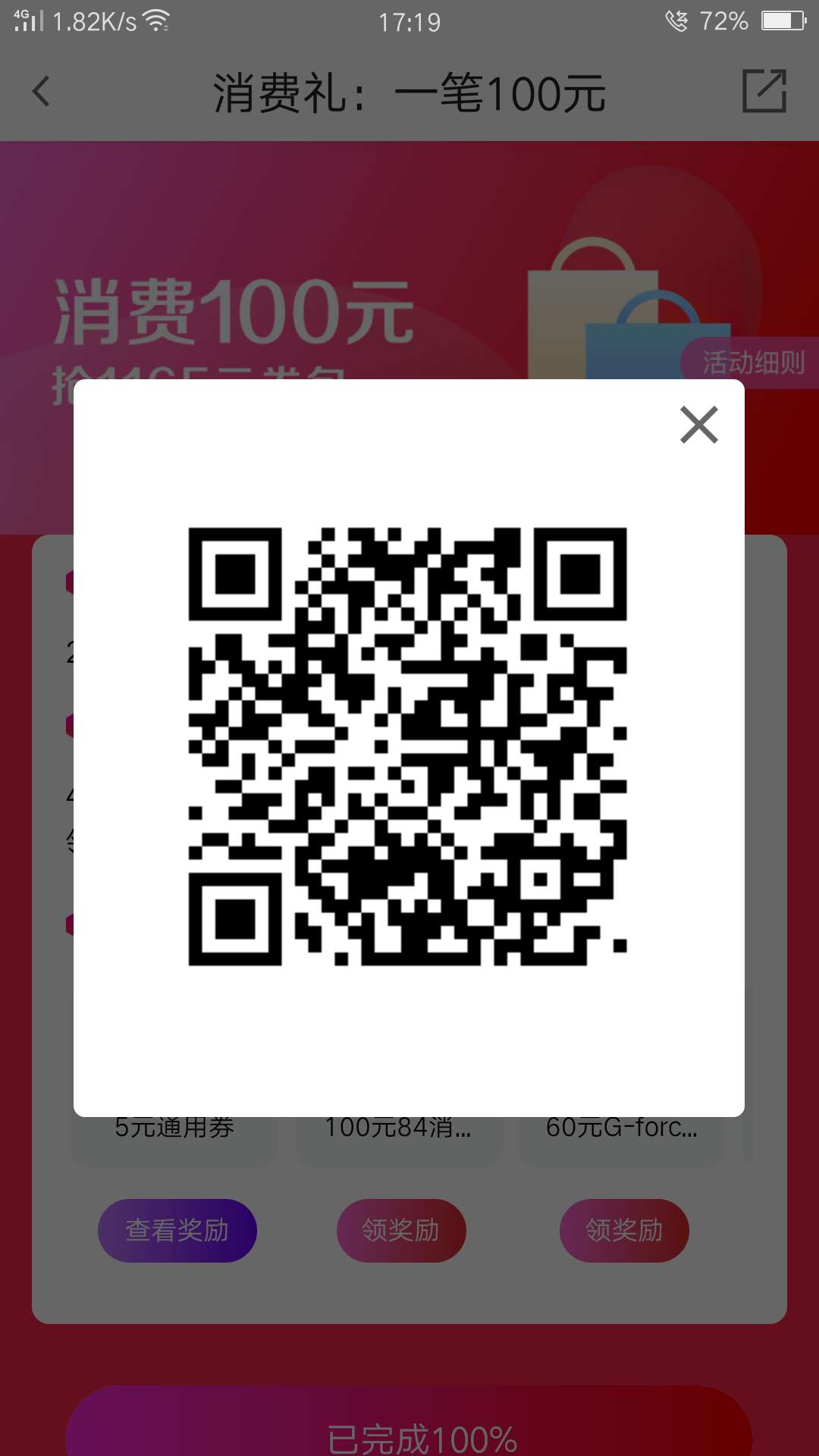Image resolution: width=819 pixels, height=1456 pixels.
Task: Share this page via top-right icon
Action: pos(764,92)
